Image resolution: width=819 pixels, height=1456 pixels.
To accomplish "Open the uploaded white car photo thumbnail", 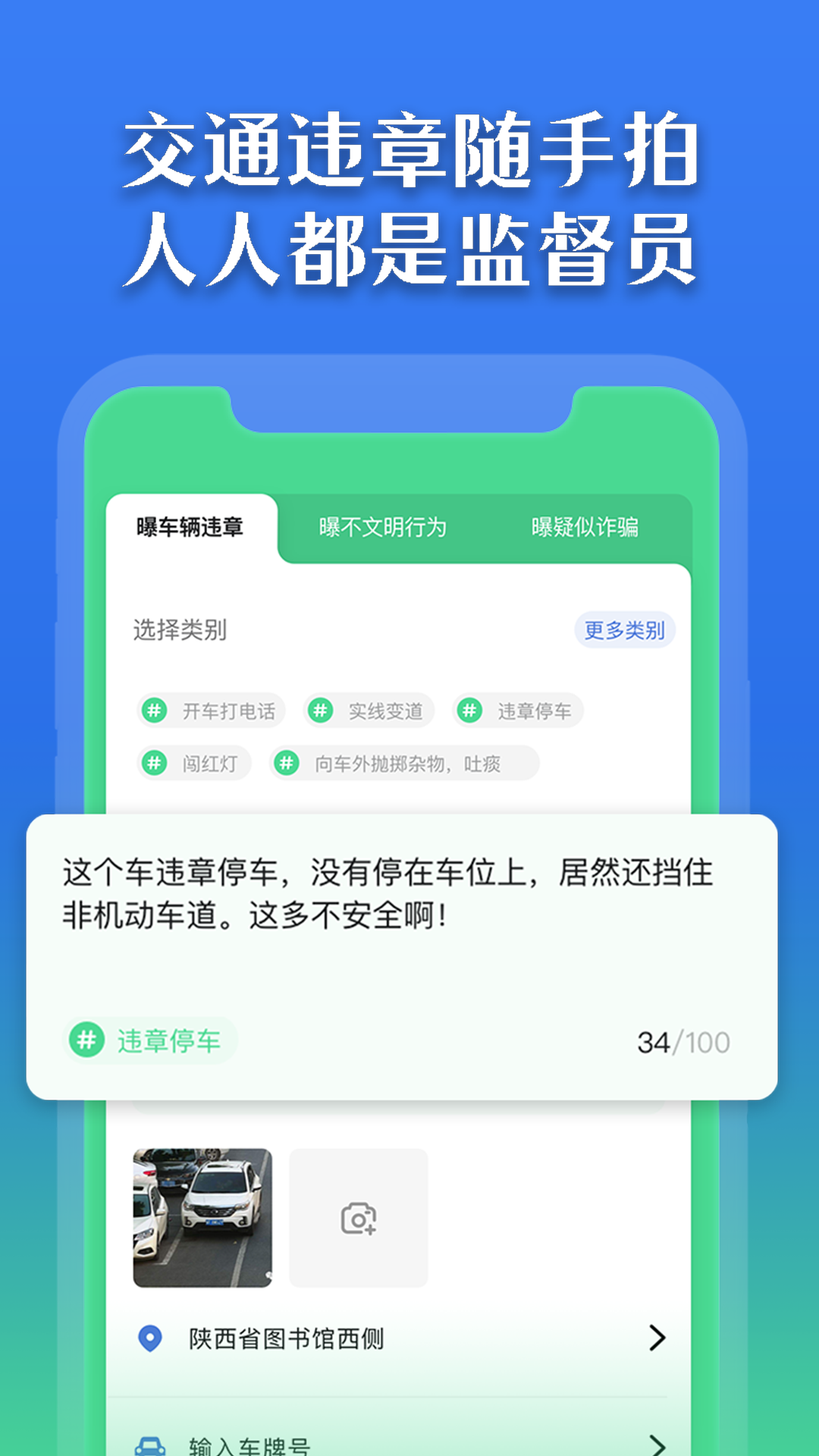I will pos(201,1214).
